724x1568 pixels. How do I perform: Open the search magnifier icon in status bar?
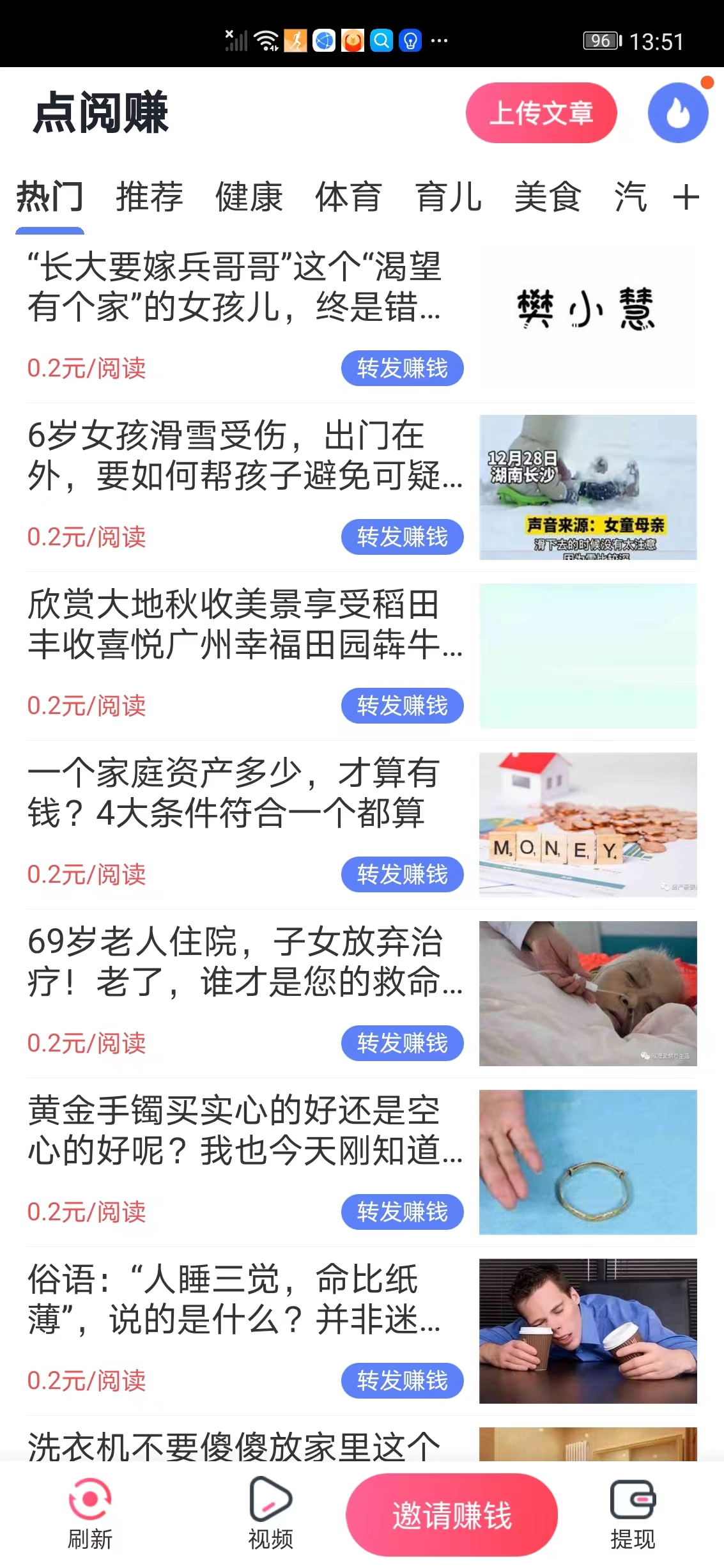tap(381, 40)
